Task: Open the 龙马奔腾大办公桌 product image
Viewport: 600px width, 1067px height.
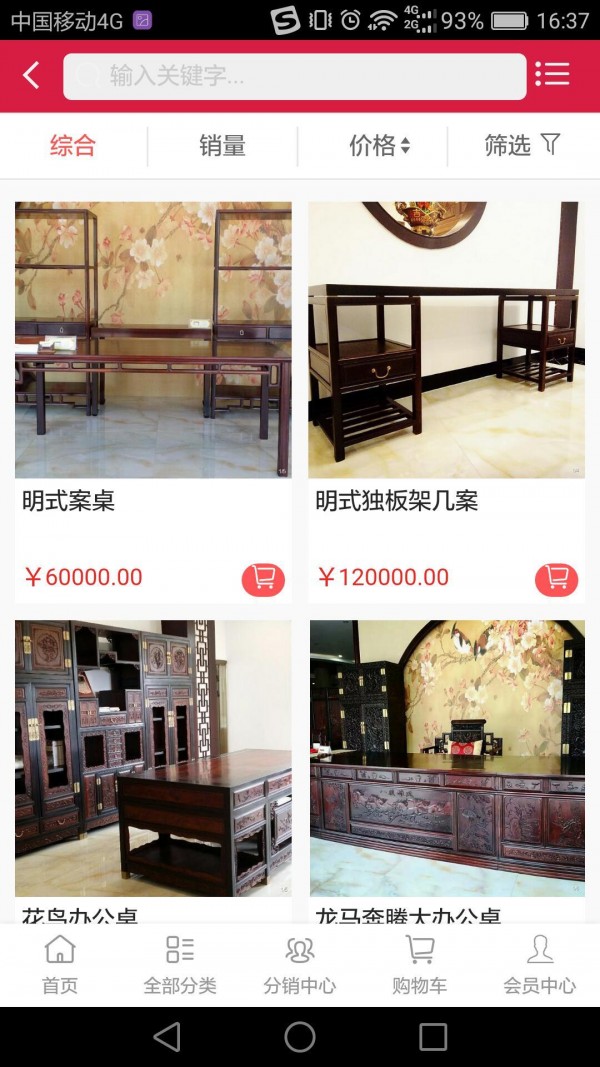Action: (x=446, y=757)
